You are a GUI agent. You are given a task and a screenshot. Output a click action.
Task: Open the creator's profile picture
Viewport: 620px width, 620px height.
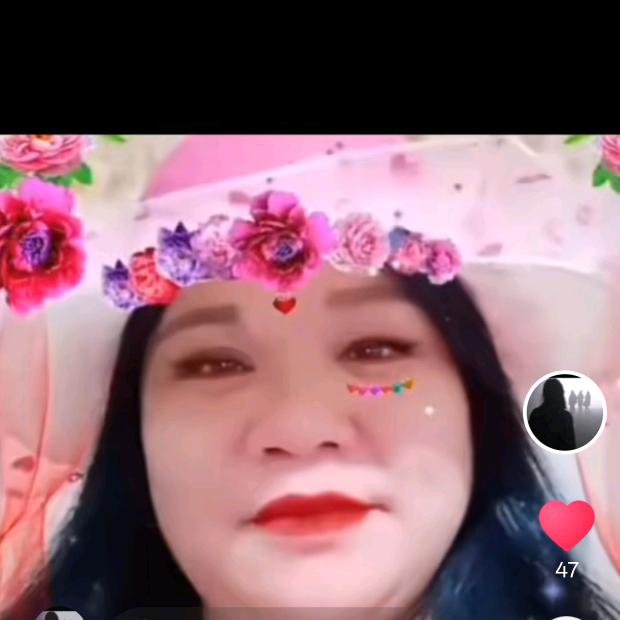[565, 412]
